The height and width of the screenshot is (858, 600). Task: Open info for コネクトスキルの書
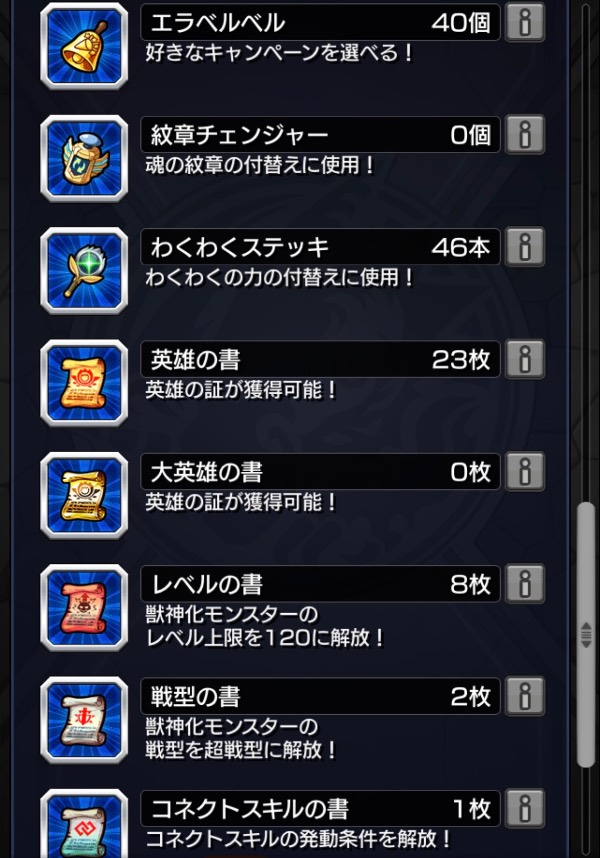[525, 807]
